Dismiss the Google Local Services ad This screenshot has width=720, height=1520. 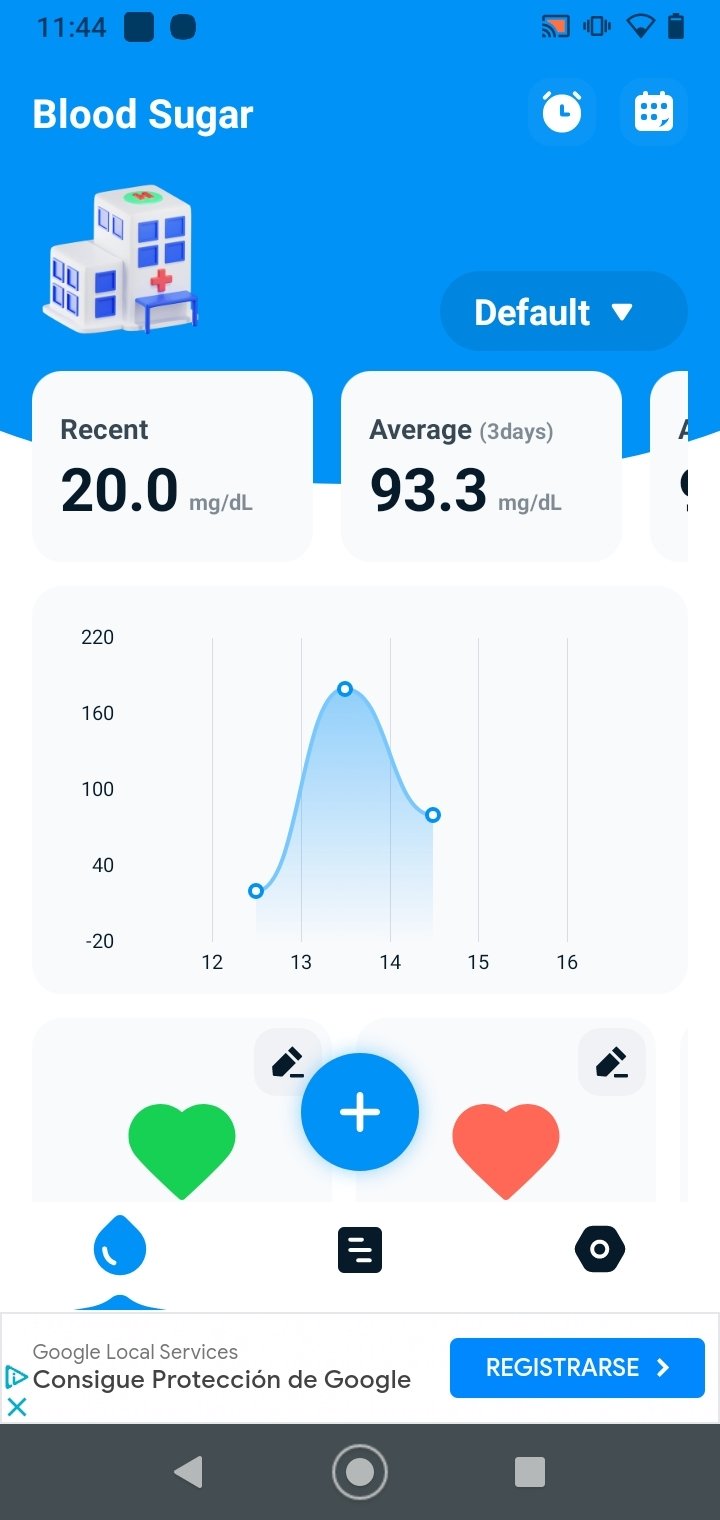17,1407
